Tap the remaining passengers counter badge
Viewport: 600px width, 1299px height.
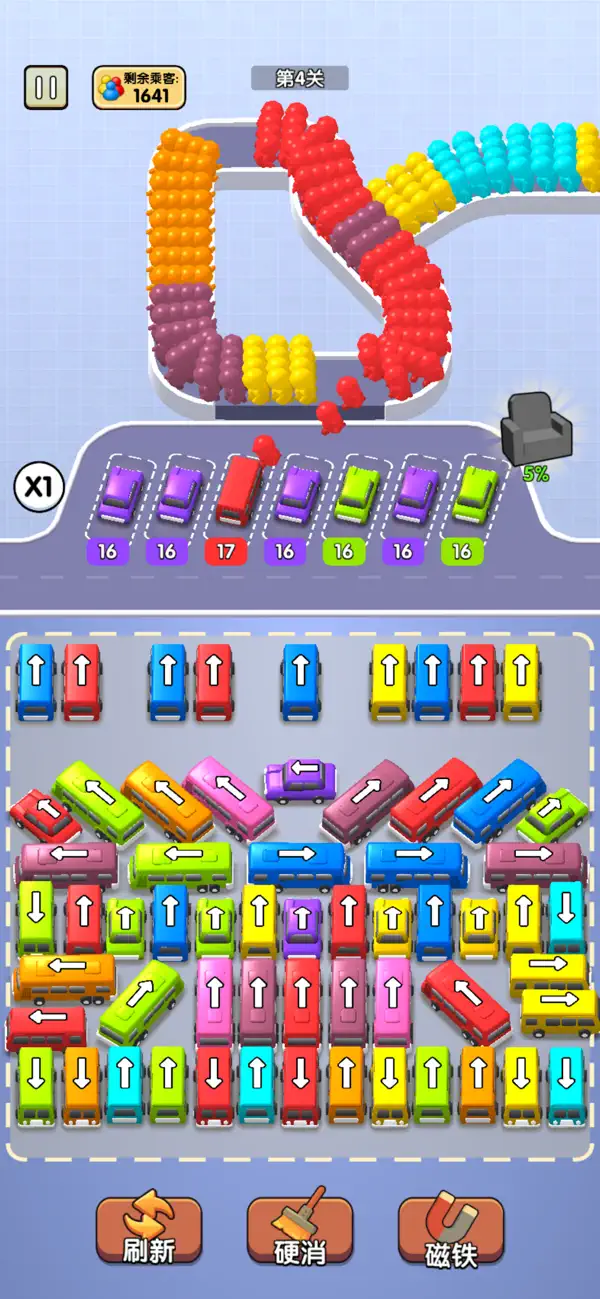140,88
